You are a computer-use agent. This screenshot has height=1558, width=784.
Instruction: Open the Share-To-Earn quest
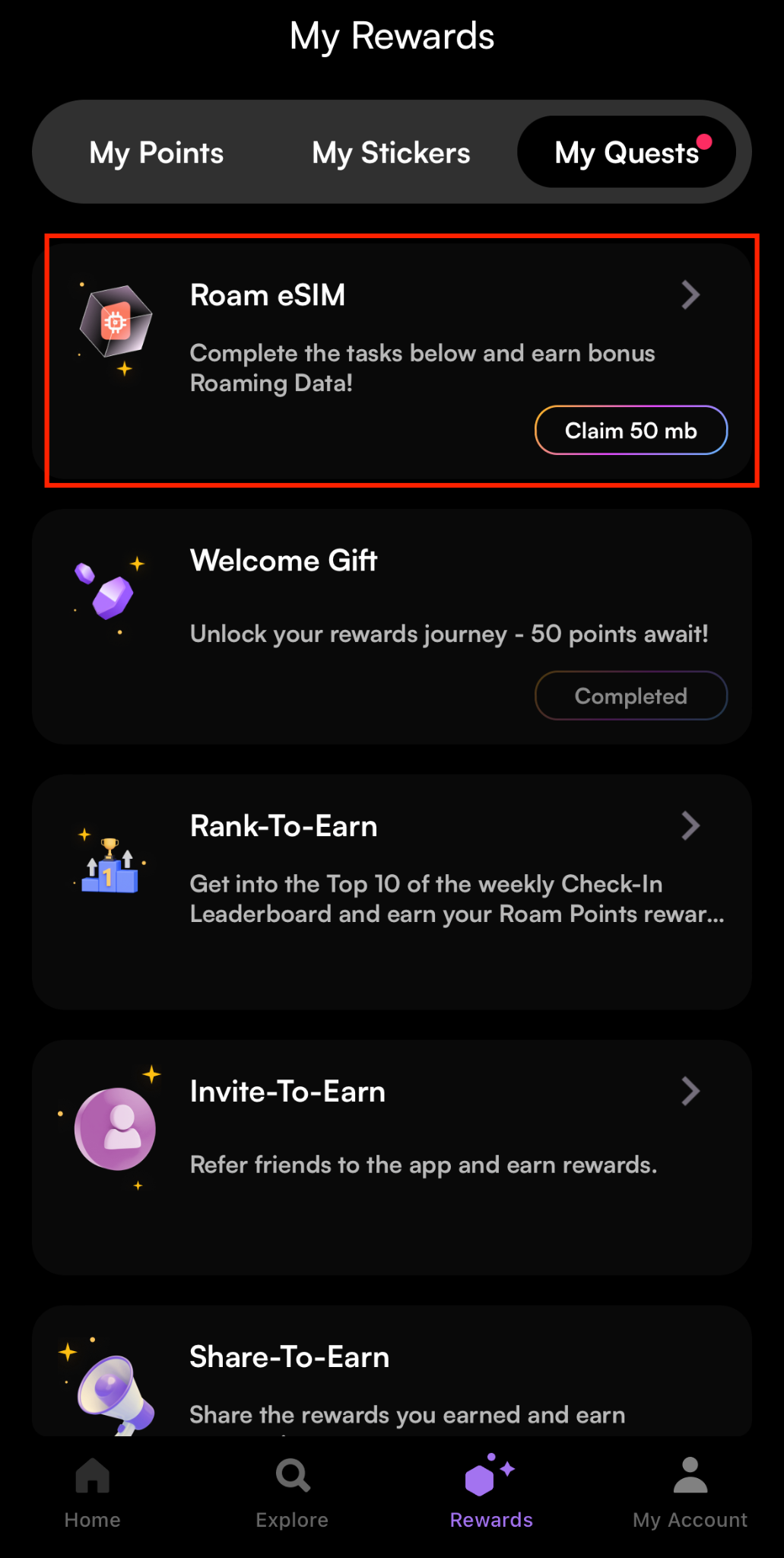coord(392,1371)
